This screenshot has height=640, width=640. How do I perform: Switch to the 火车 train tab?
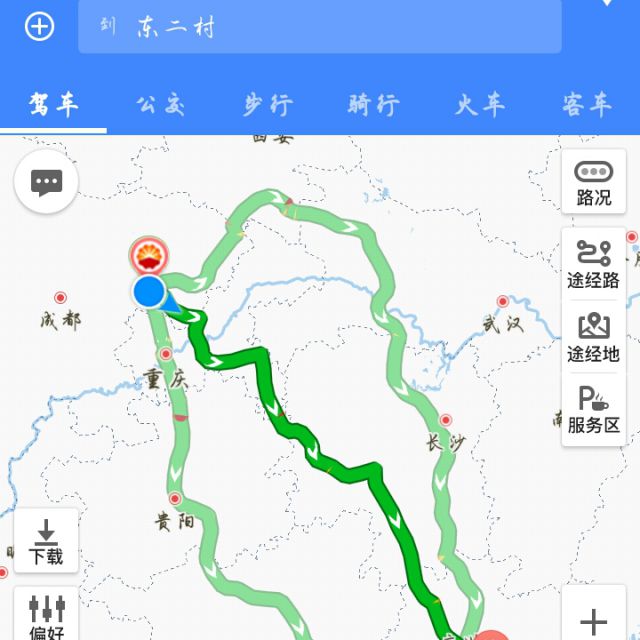[x=480, y=105]
